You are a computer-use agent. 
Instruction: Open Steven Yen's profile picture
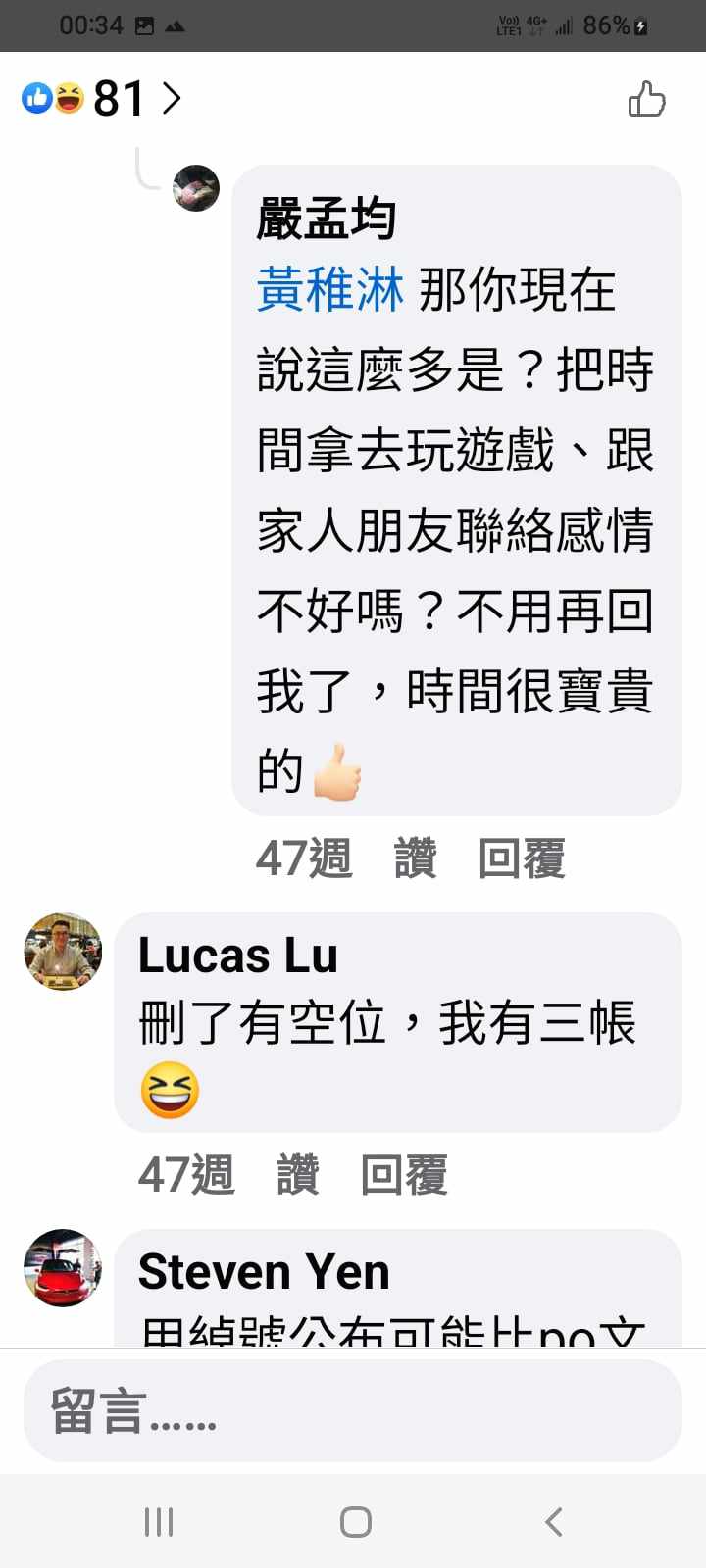click(x=63, y=1267)
